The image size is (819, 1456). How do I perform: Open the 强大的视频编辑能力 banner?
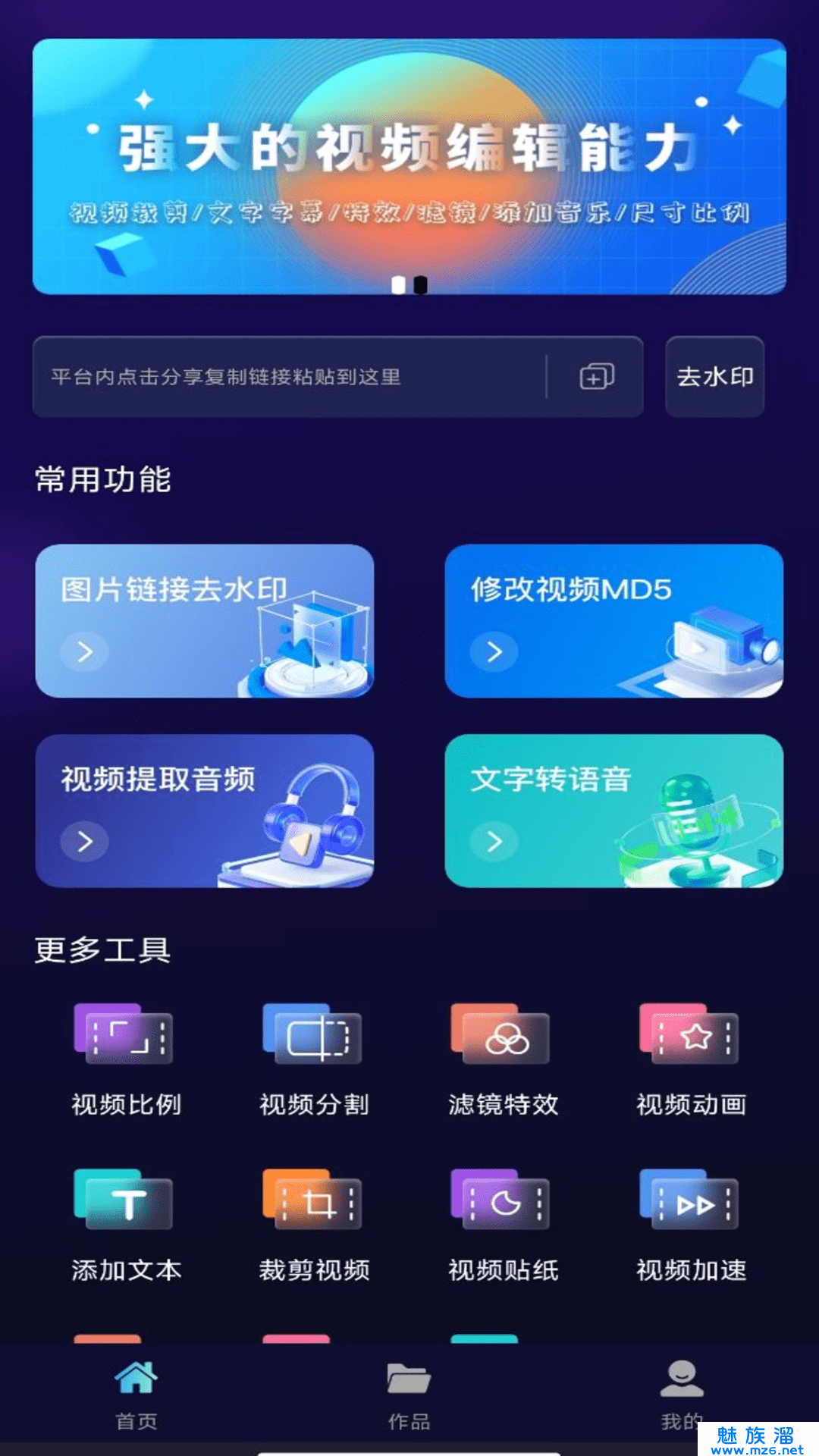(409, 167)
